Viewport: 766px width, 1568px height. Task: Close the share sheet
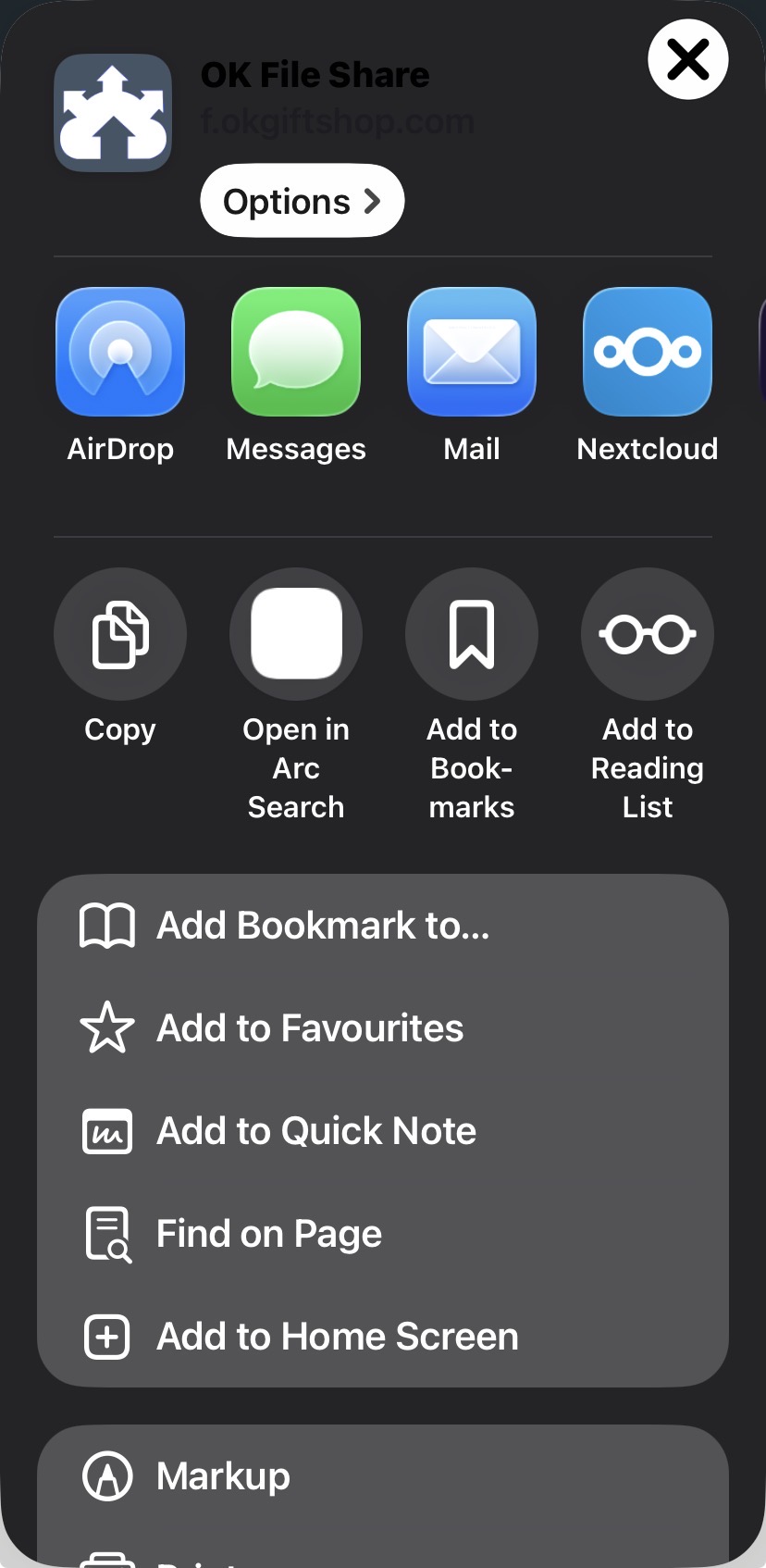coord(687,60)
